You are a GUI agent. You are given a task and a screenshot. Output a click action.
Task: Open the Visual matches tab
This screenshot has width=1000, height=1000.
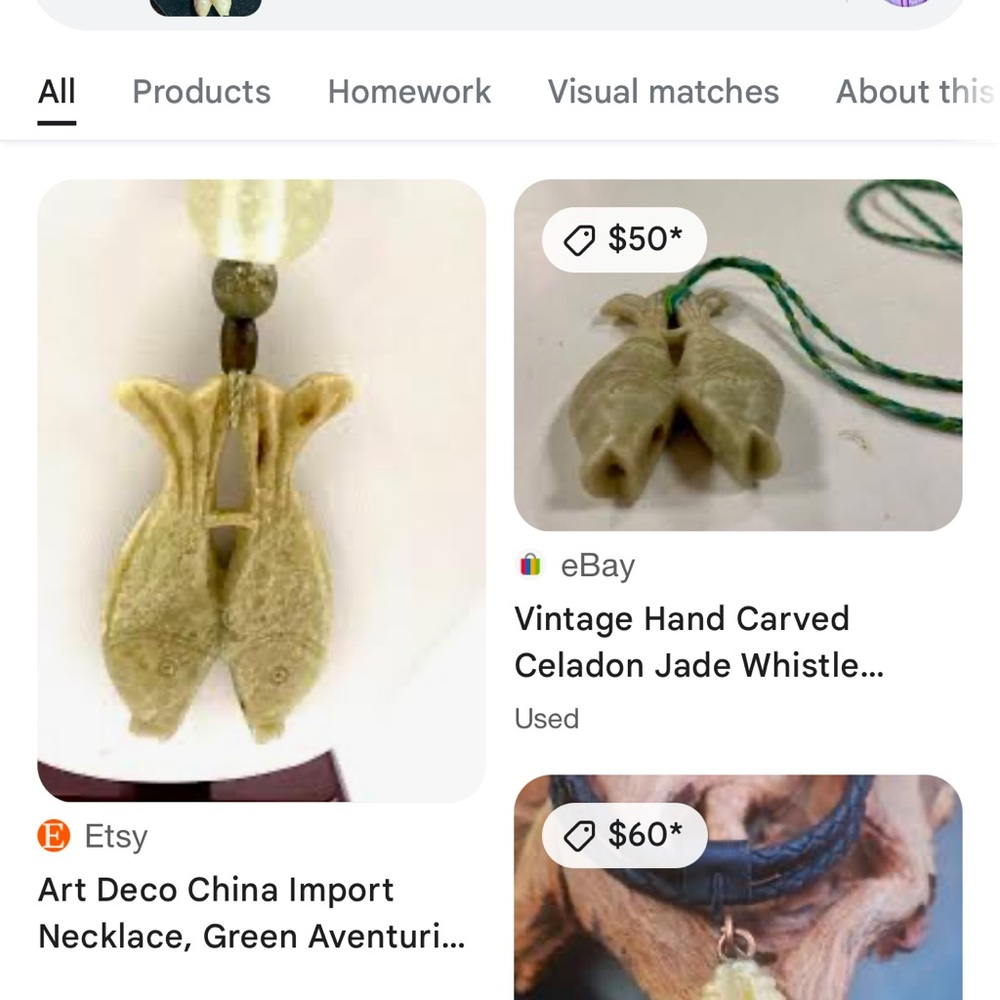click(663, 92)
